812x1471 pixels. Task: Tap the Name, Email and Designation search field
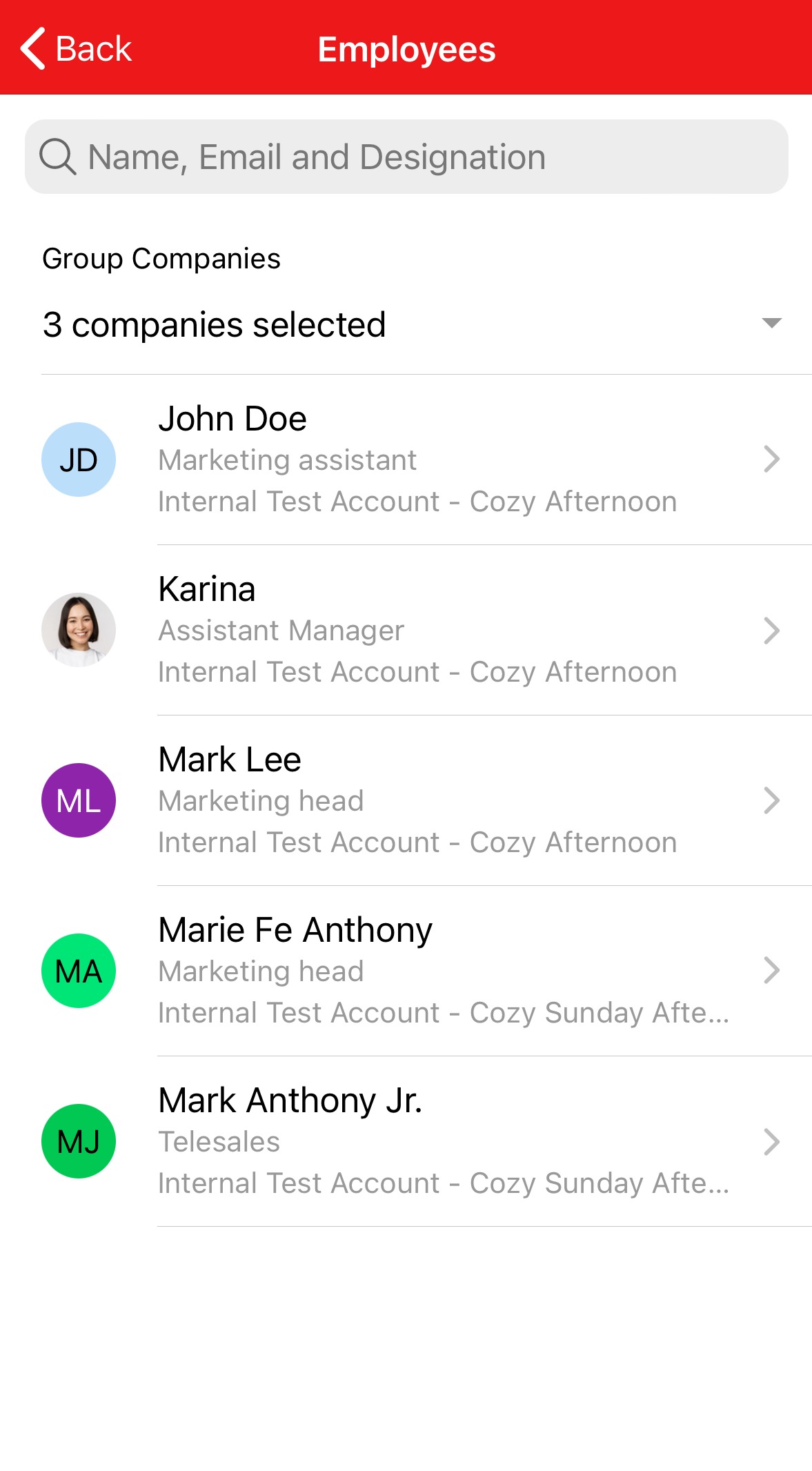point(406,157)
